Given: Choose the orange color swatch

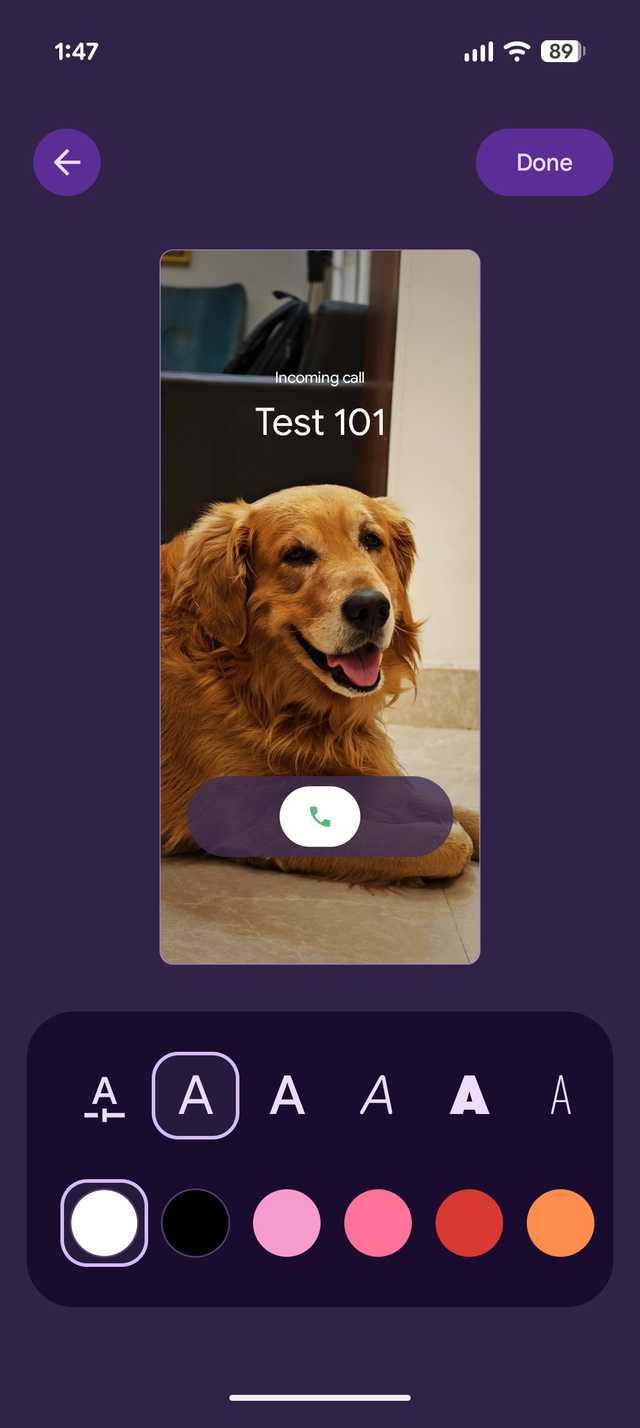Looking at the screenshot, I should point(560,1223).
